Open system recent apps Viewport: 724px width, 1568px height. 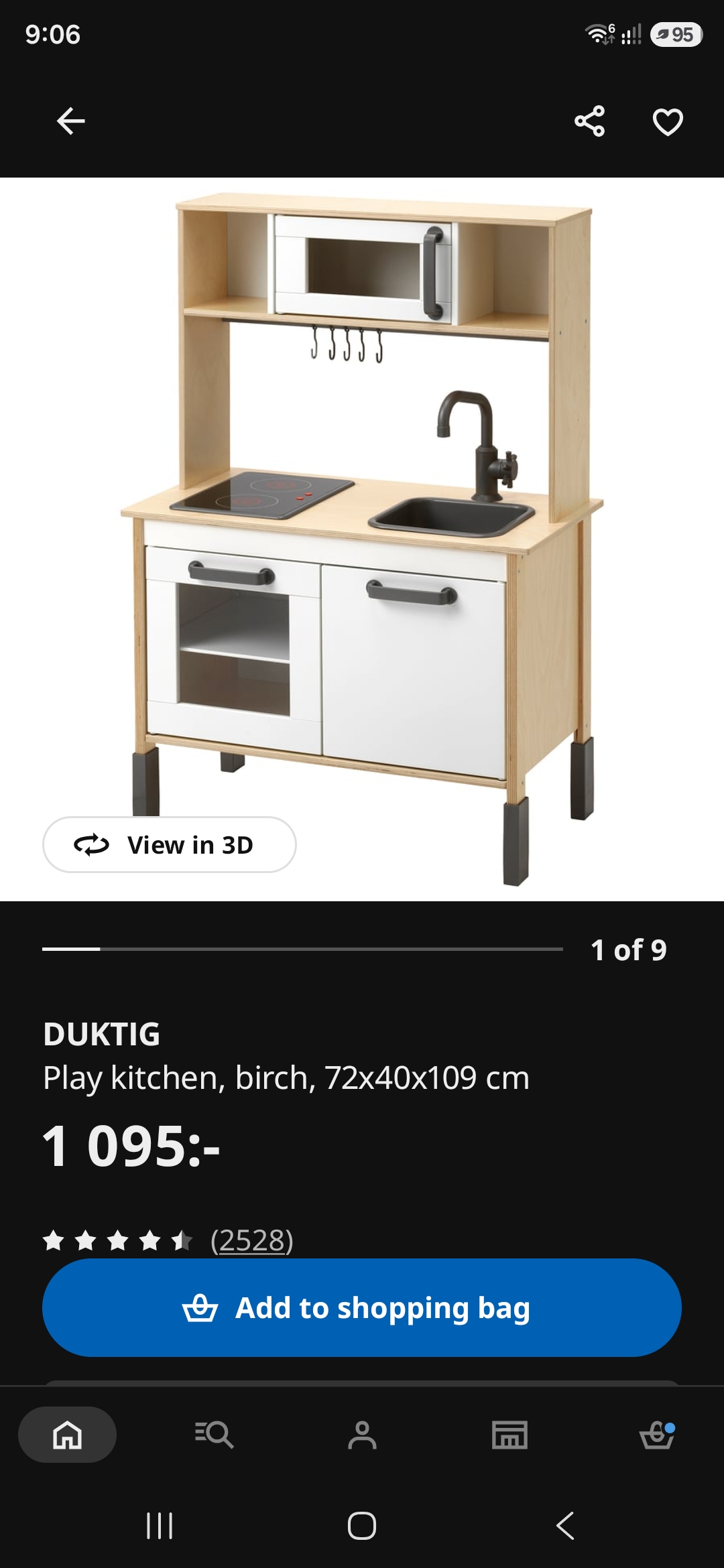pos(160,1526)
